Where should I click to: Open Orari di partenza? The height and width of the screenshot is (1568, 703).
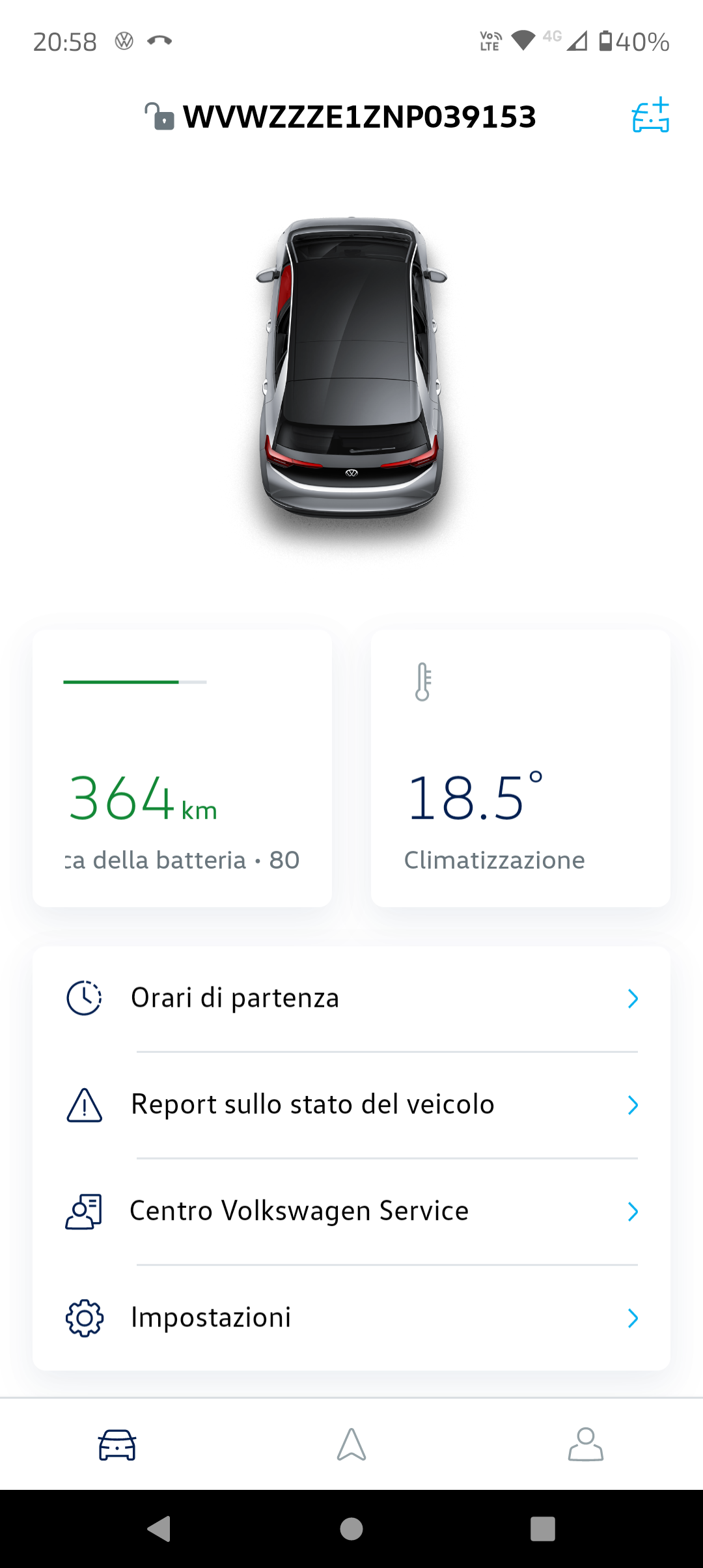point(351,998)
